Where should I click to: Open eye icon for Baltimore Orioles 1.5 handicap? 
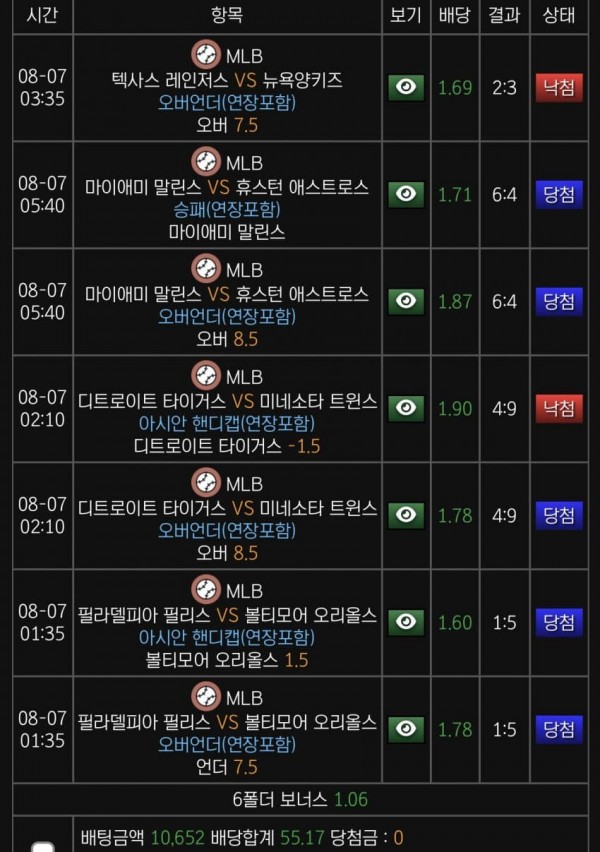point(405,622)
